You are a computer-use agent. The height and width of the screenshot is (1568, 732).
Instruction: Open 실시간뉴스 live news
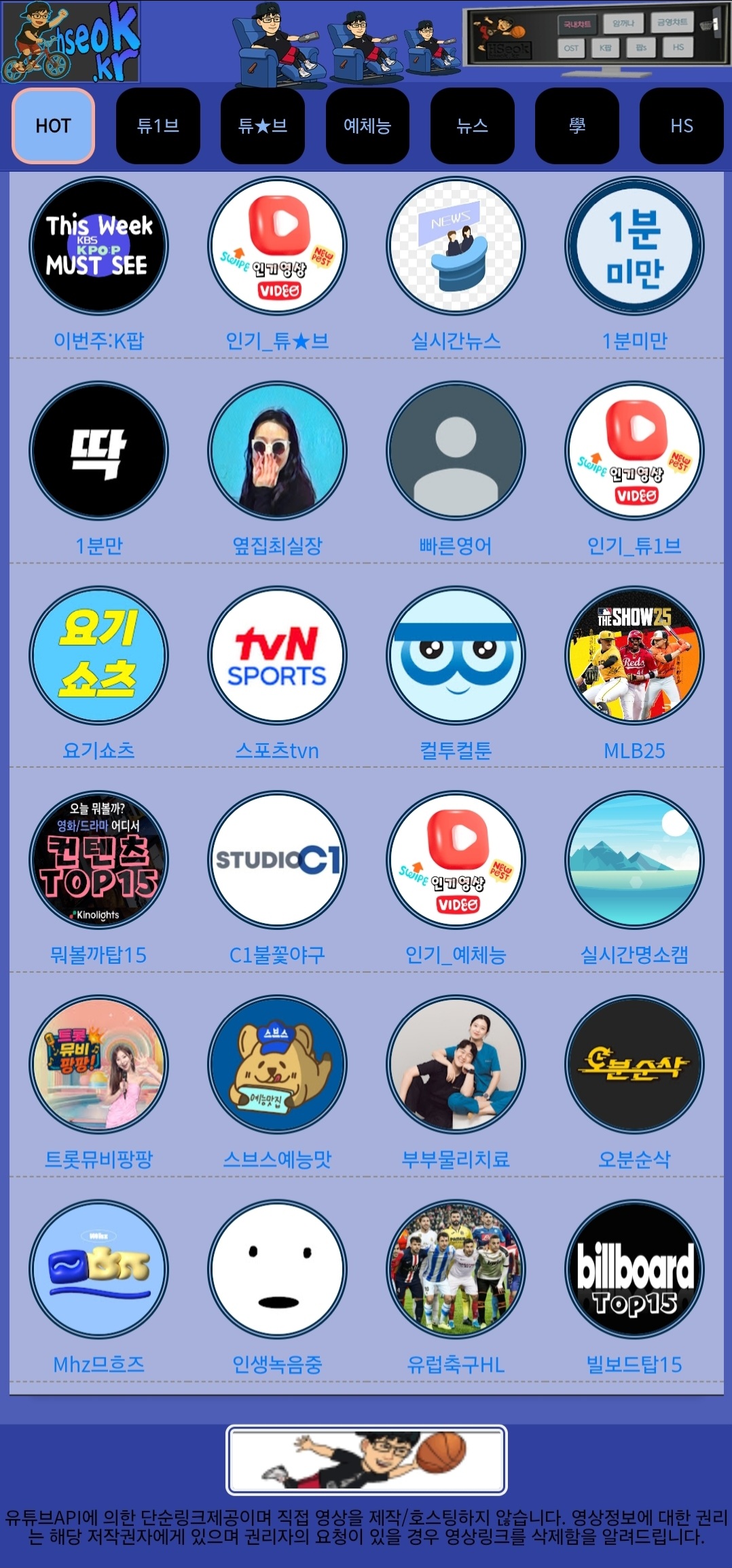(456, 246)
